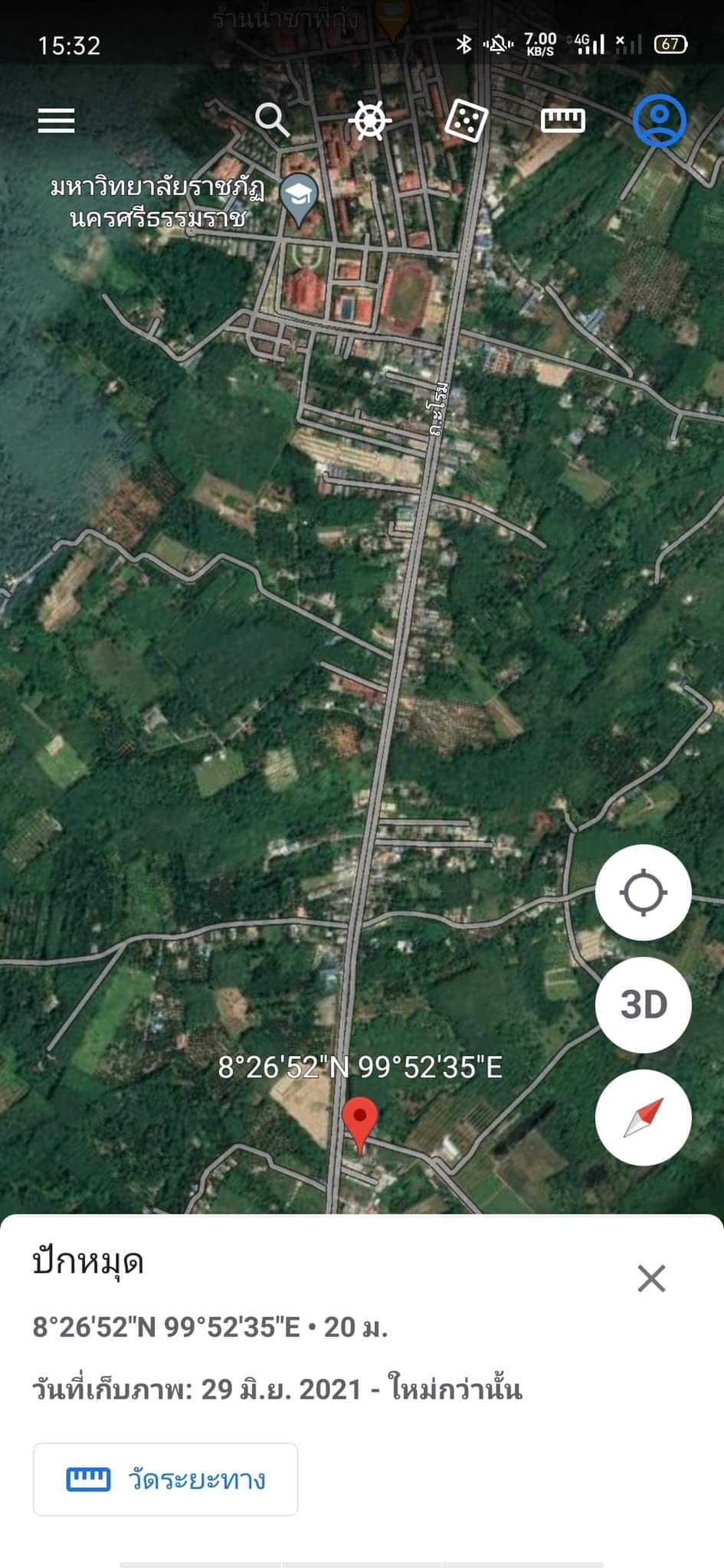
Task: Open the measure ruler tool in toolbar
Action: point(563,120)
